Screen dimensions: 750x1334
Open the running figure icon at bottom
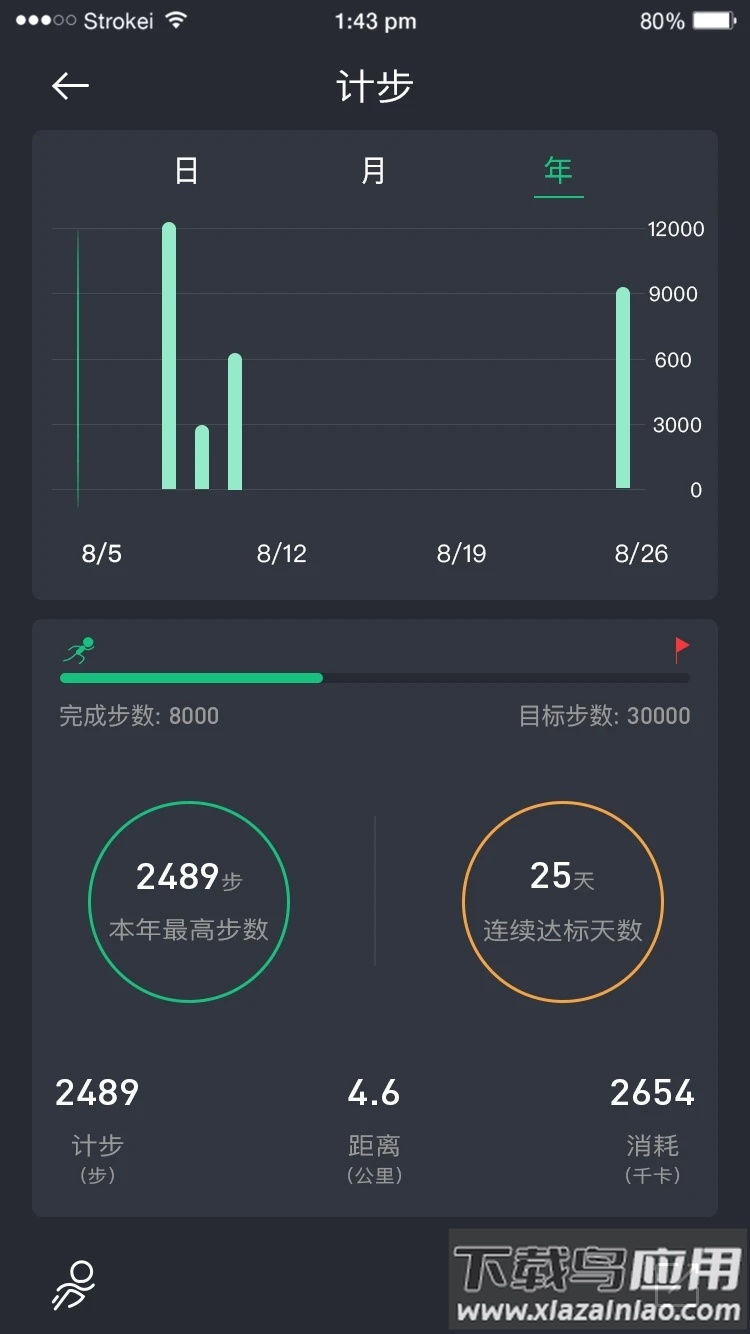click(x=75, y=1284)
